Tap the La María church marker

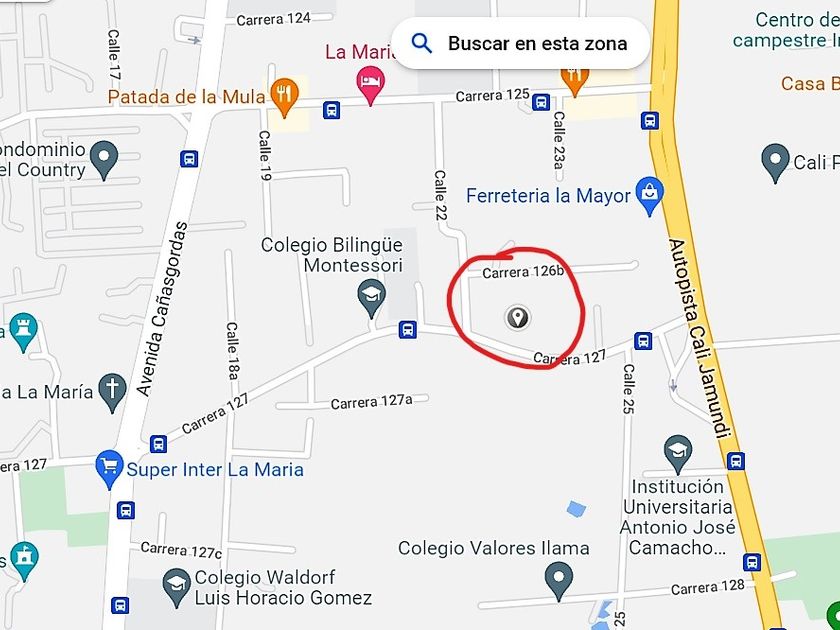click(x=113, y=390)
